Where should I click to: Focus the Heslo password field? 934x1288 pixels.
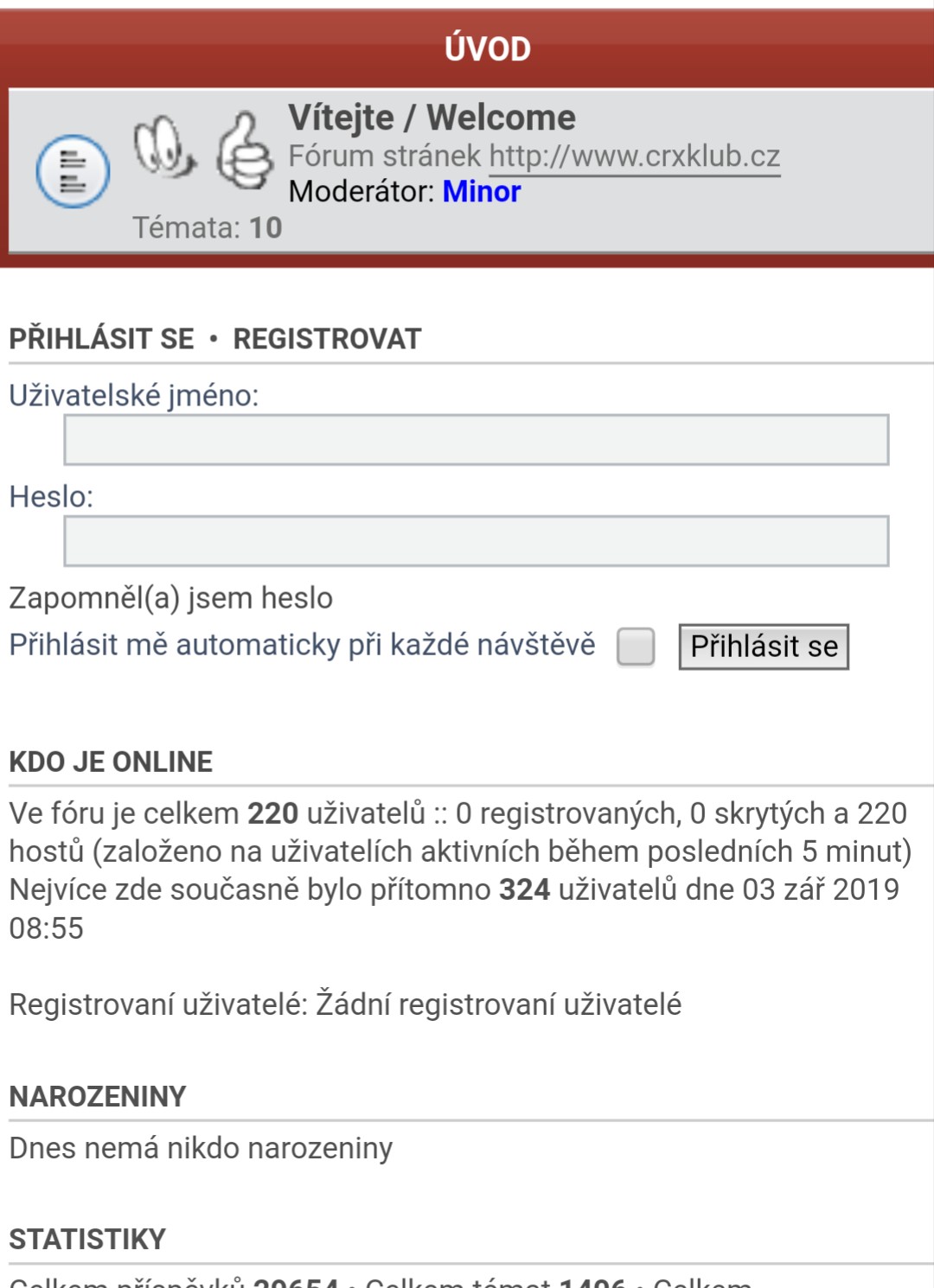coord(476,541)
